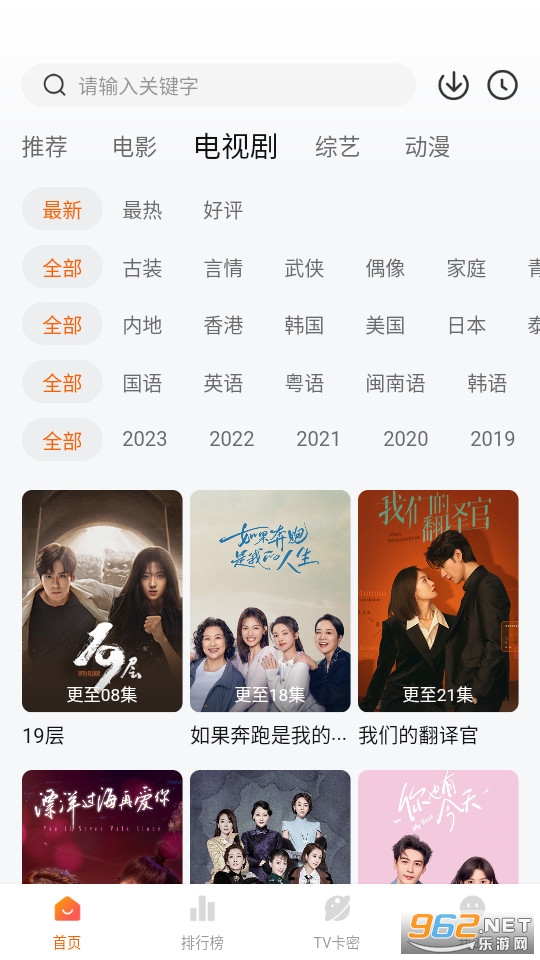Open the downloads icon
The image size is (540, 960).
click(454, 85)
